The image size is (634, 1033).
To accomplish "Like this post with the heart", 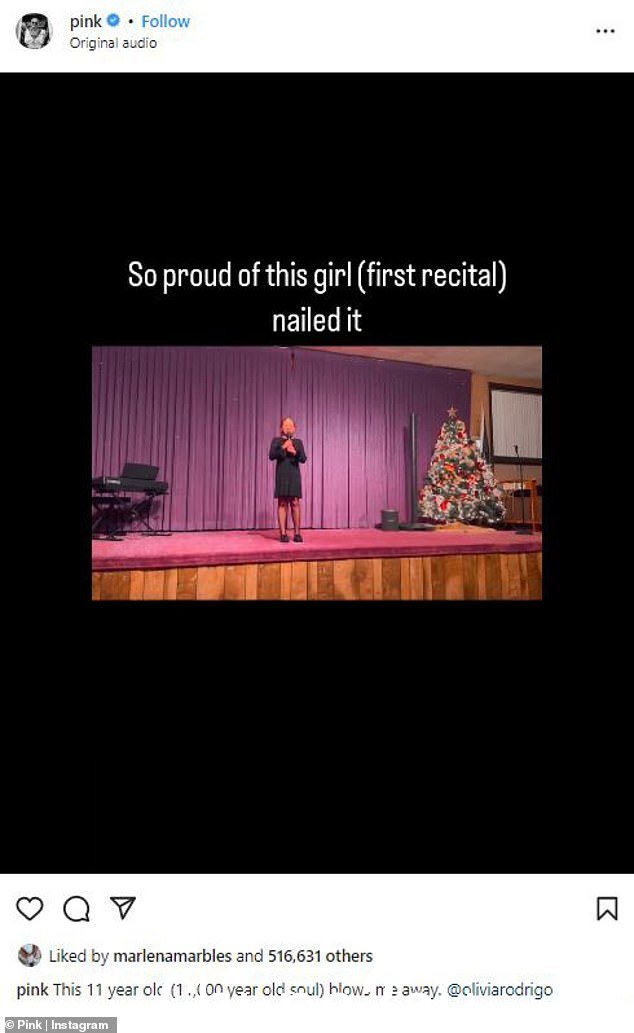I will pos(30,908).
